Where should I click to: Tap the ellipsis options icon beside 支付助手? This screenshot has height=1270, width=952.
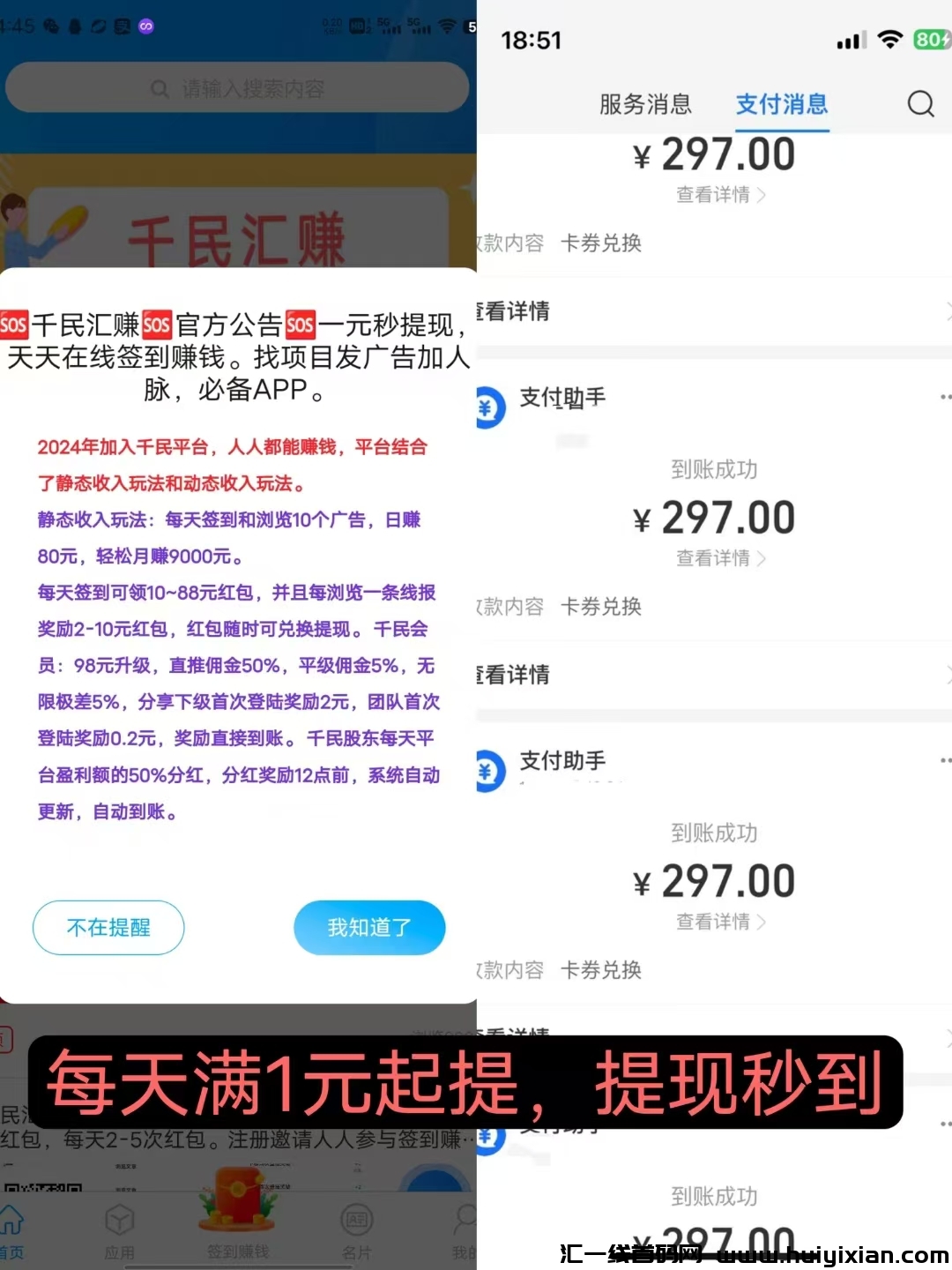[948, 397]
